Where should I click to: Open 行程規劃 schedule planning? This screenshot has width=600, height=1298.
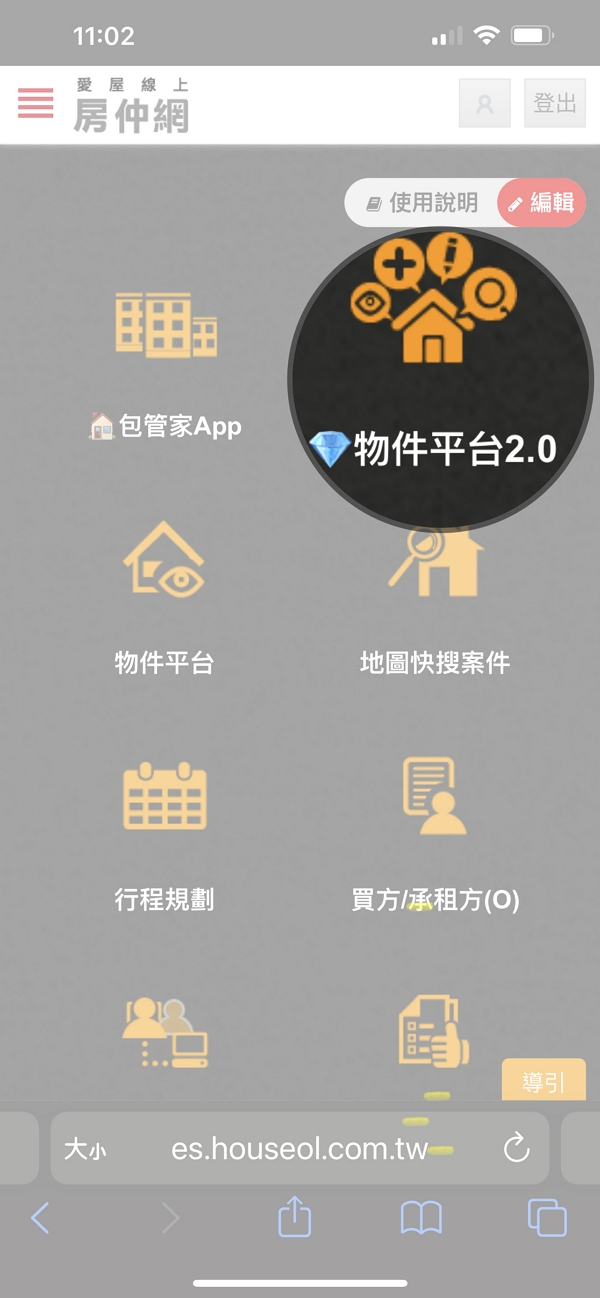[x=165, y=835]
